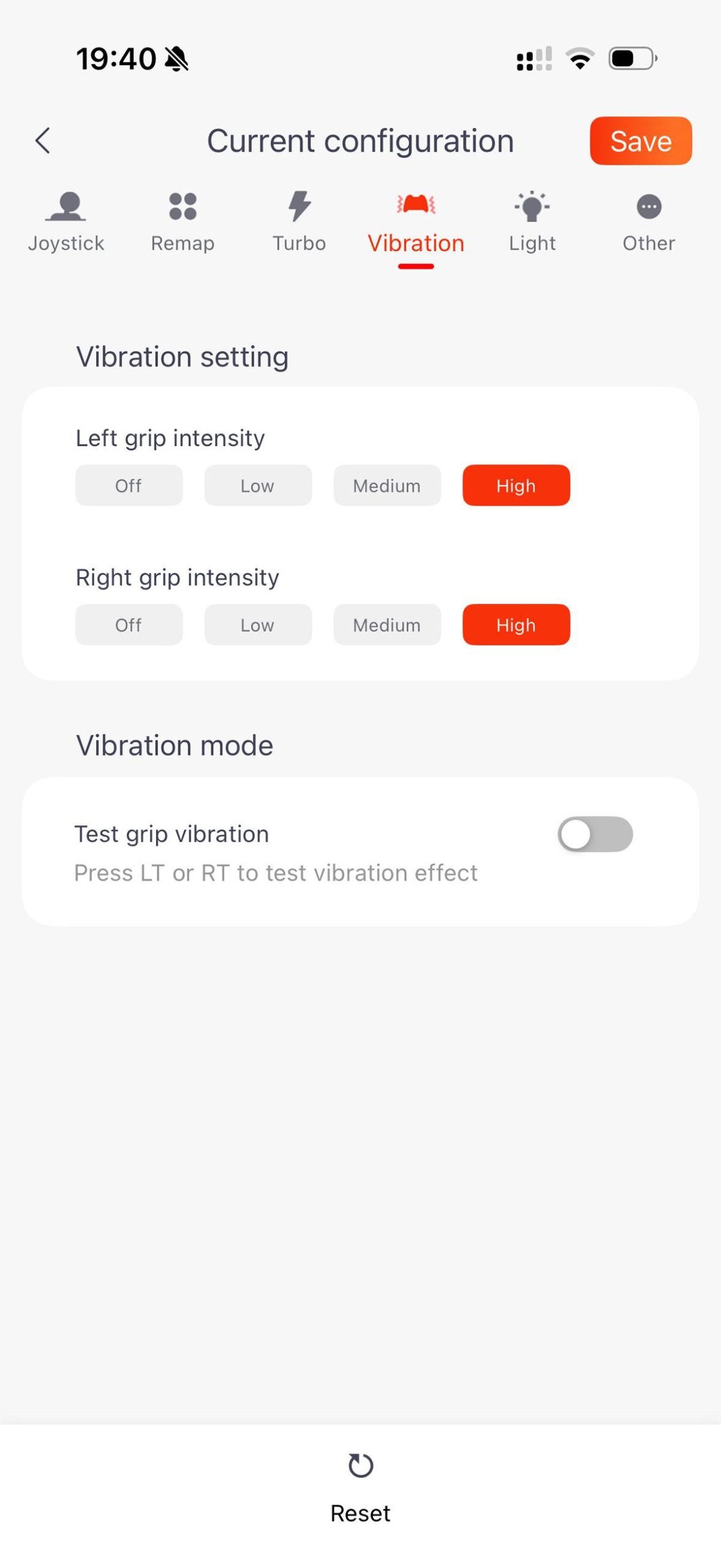The width and height of the screenshot is (721, 1568).
Task: Enable the Test grip vibration switch
Action: (595, 834)
